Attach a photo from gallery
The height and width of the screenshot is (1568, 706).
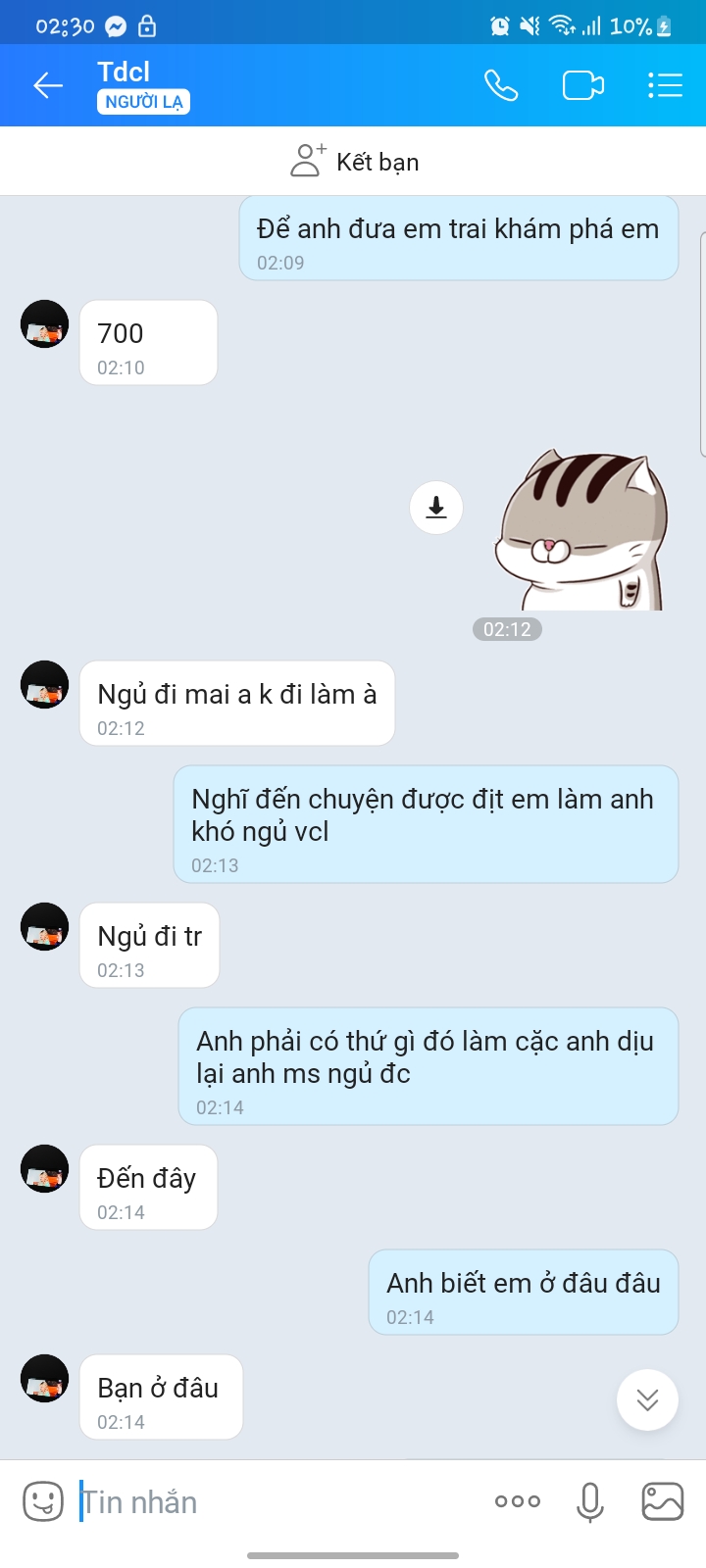pos(662,1501)
